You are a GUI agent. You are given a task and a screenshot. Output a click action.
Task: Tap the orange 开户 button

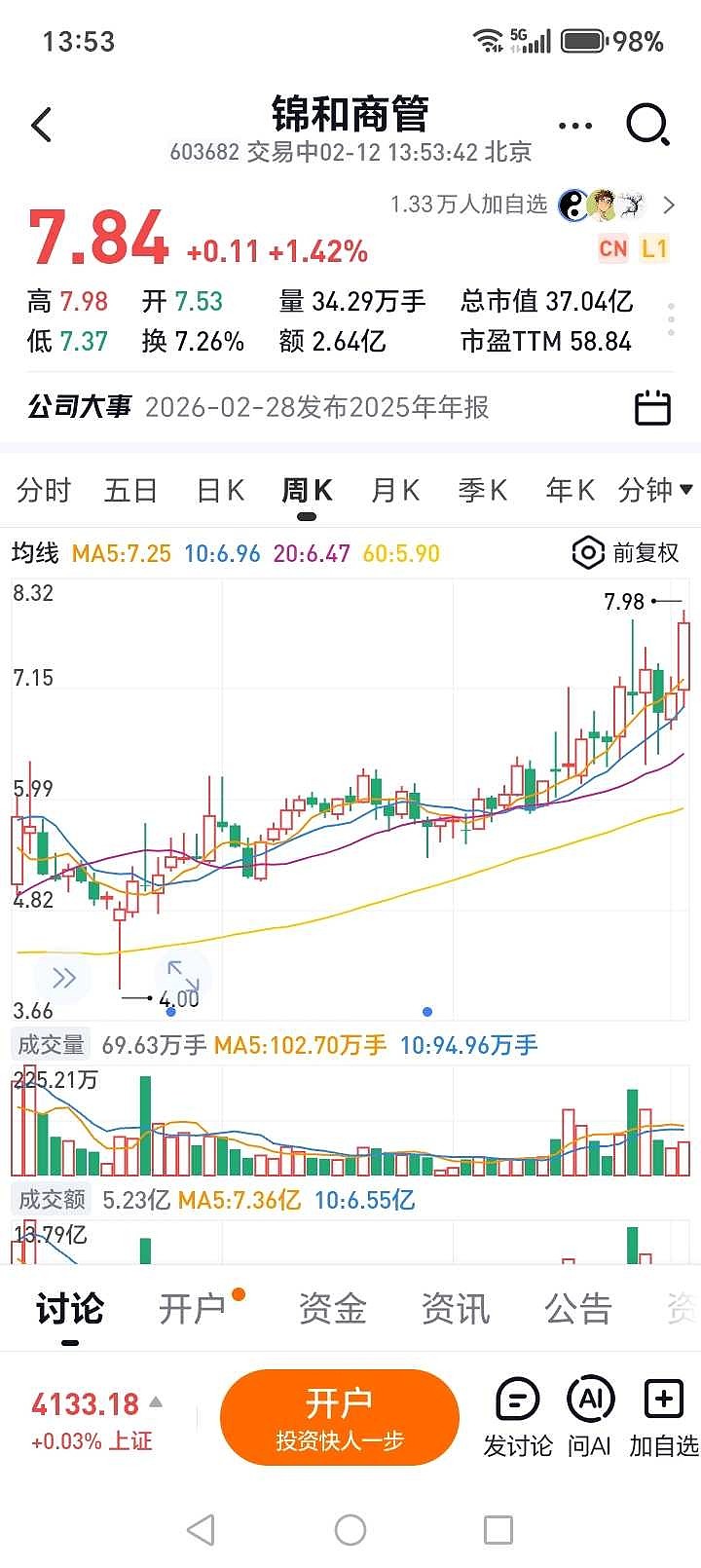tap(339, 1417)
